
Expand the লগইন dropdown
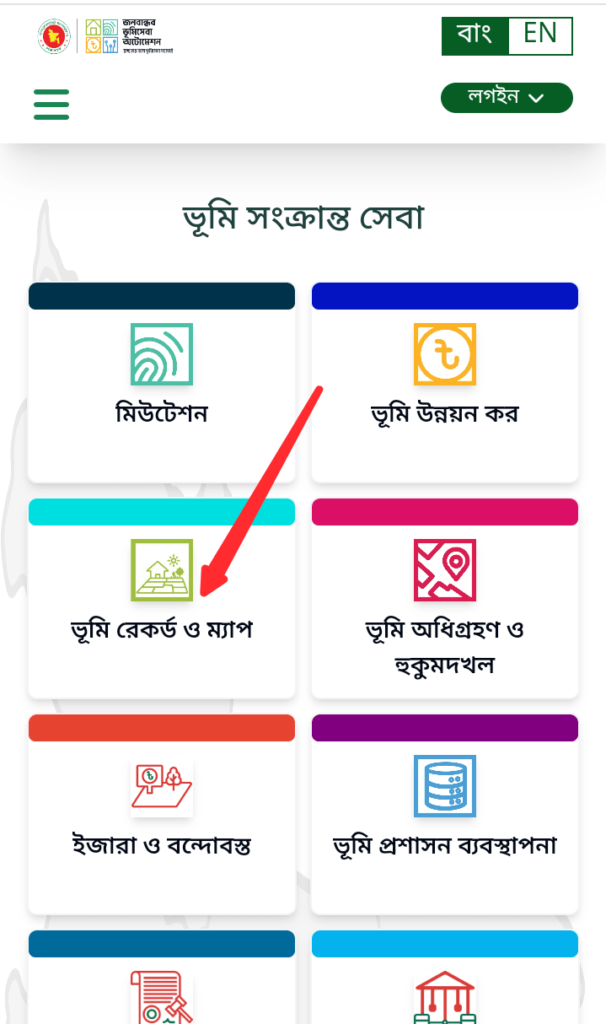tap(506, 97)
